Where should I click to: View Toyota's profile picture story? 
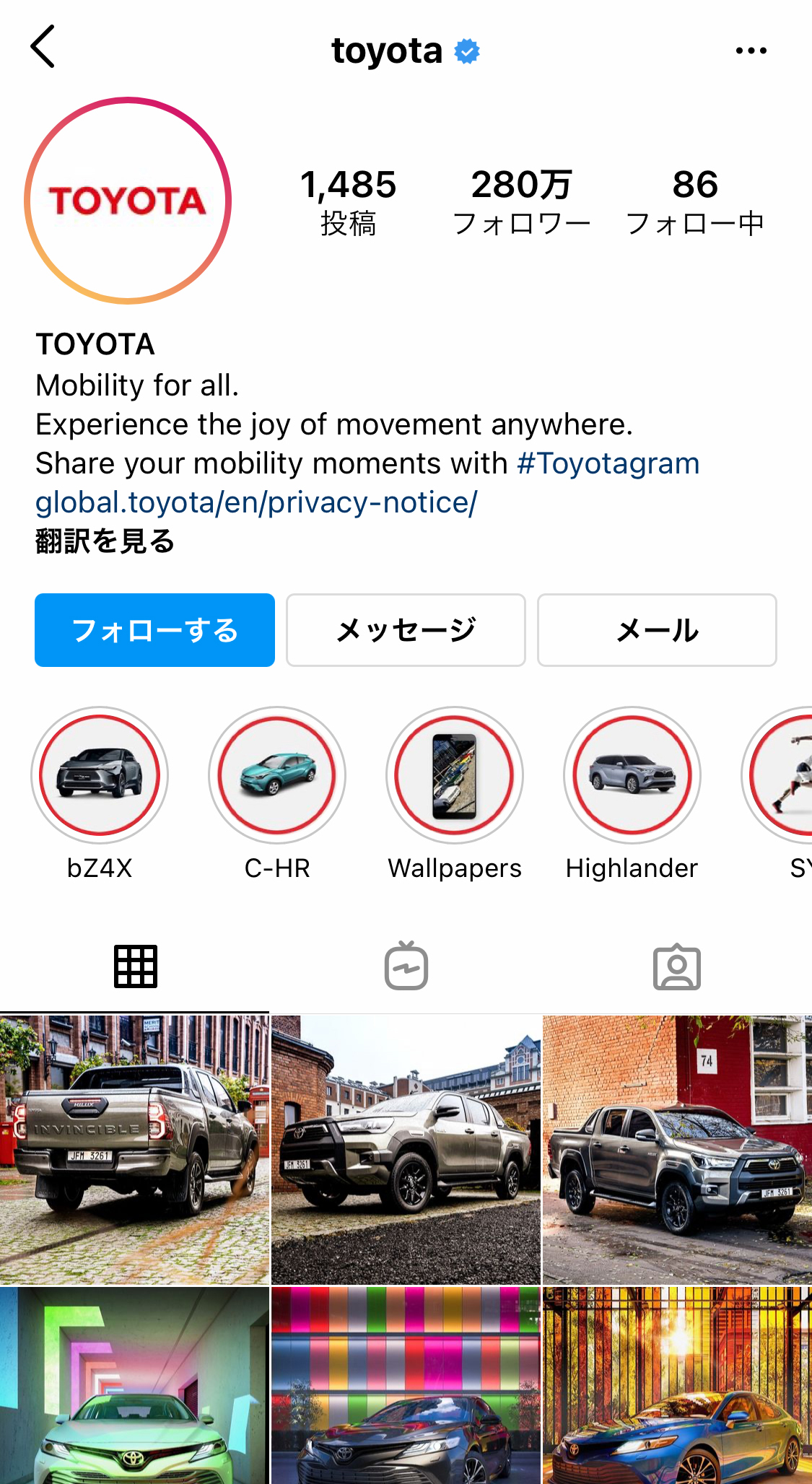[128, 200]
